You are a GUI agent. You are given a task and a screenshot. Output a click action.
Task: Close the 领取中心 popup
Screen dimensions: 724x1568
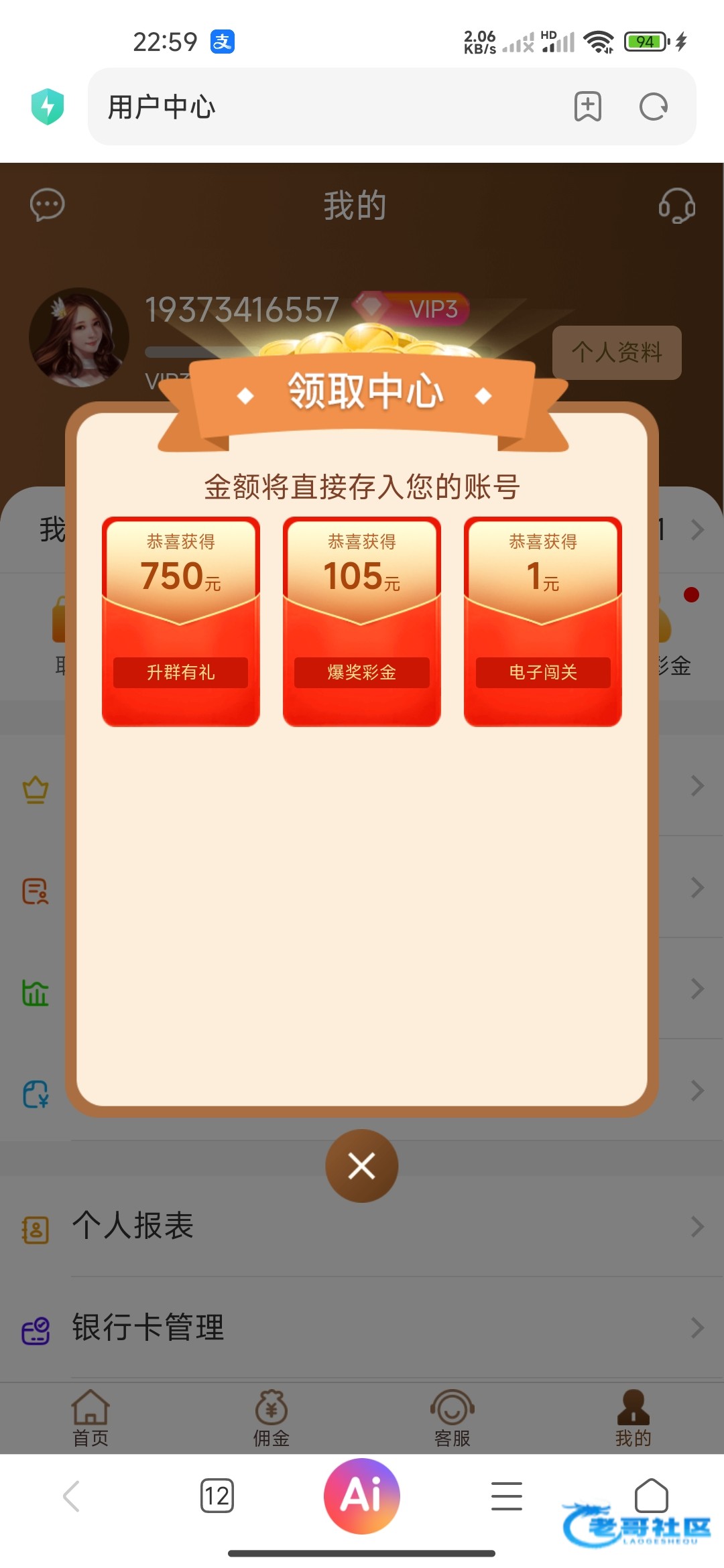pyautogui.click(x=361, y=1166)
